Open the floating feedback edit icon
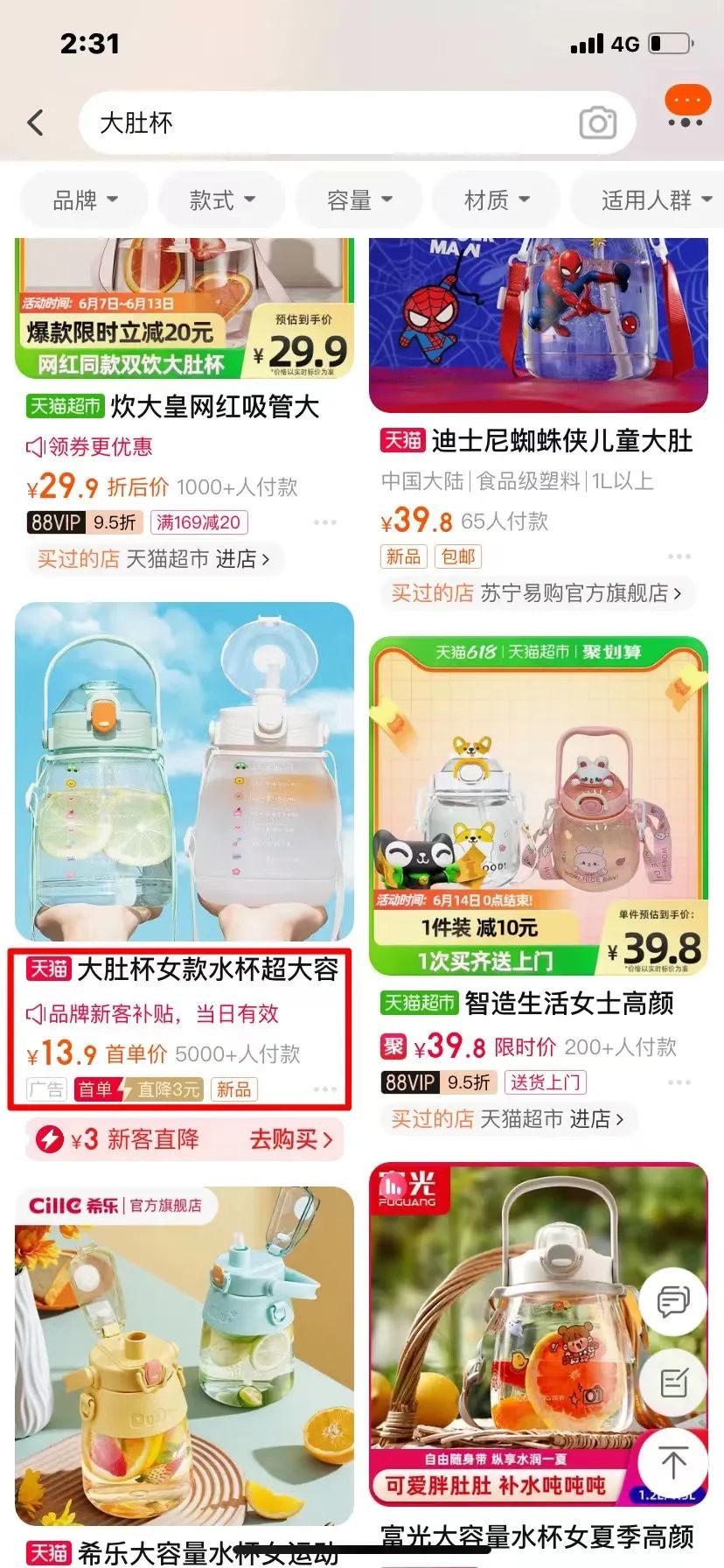The width and height of the screenshot is (724, 1568). (672, 1382)
